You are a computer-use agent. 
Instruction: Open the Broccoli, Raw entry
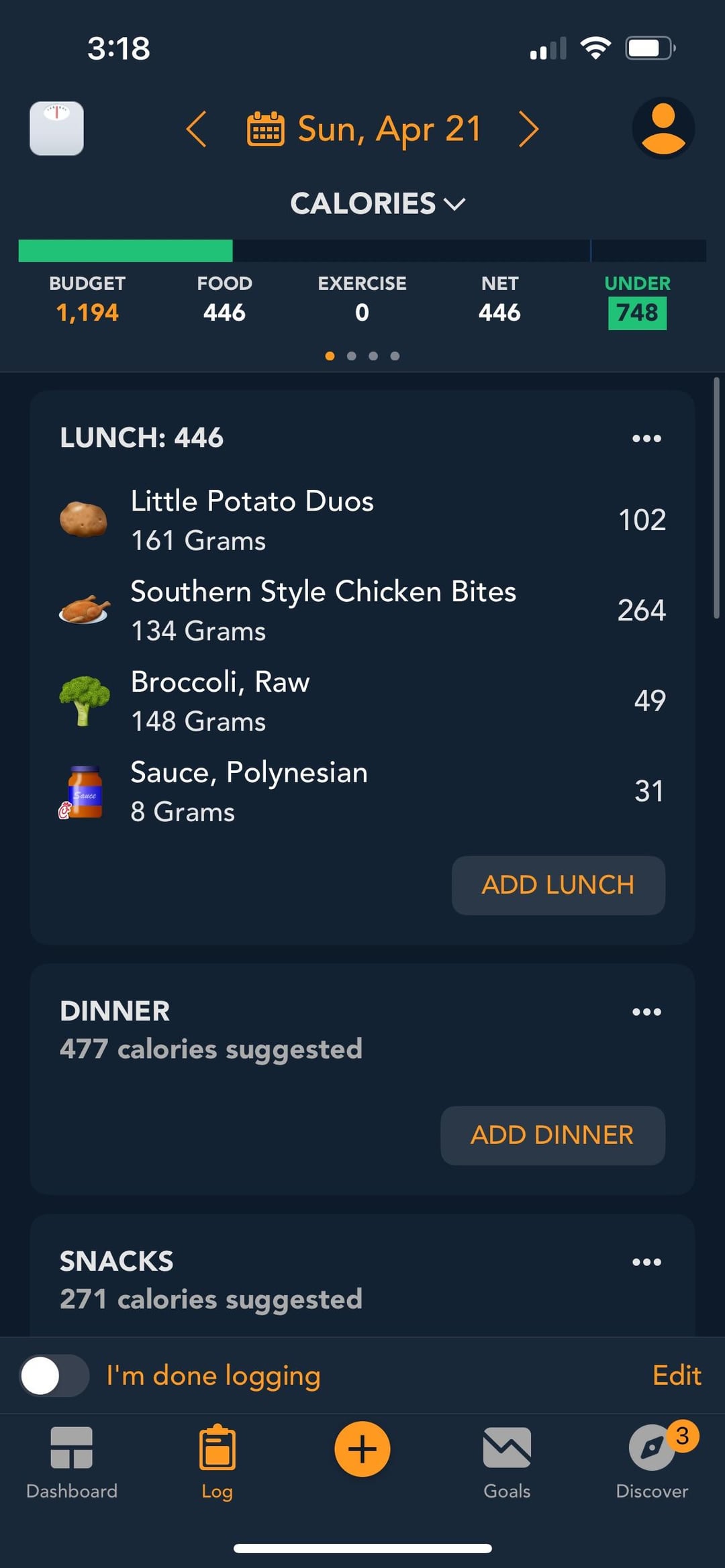click(x=362, y=701)
